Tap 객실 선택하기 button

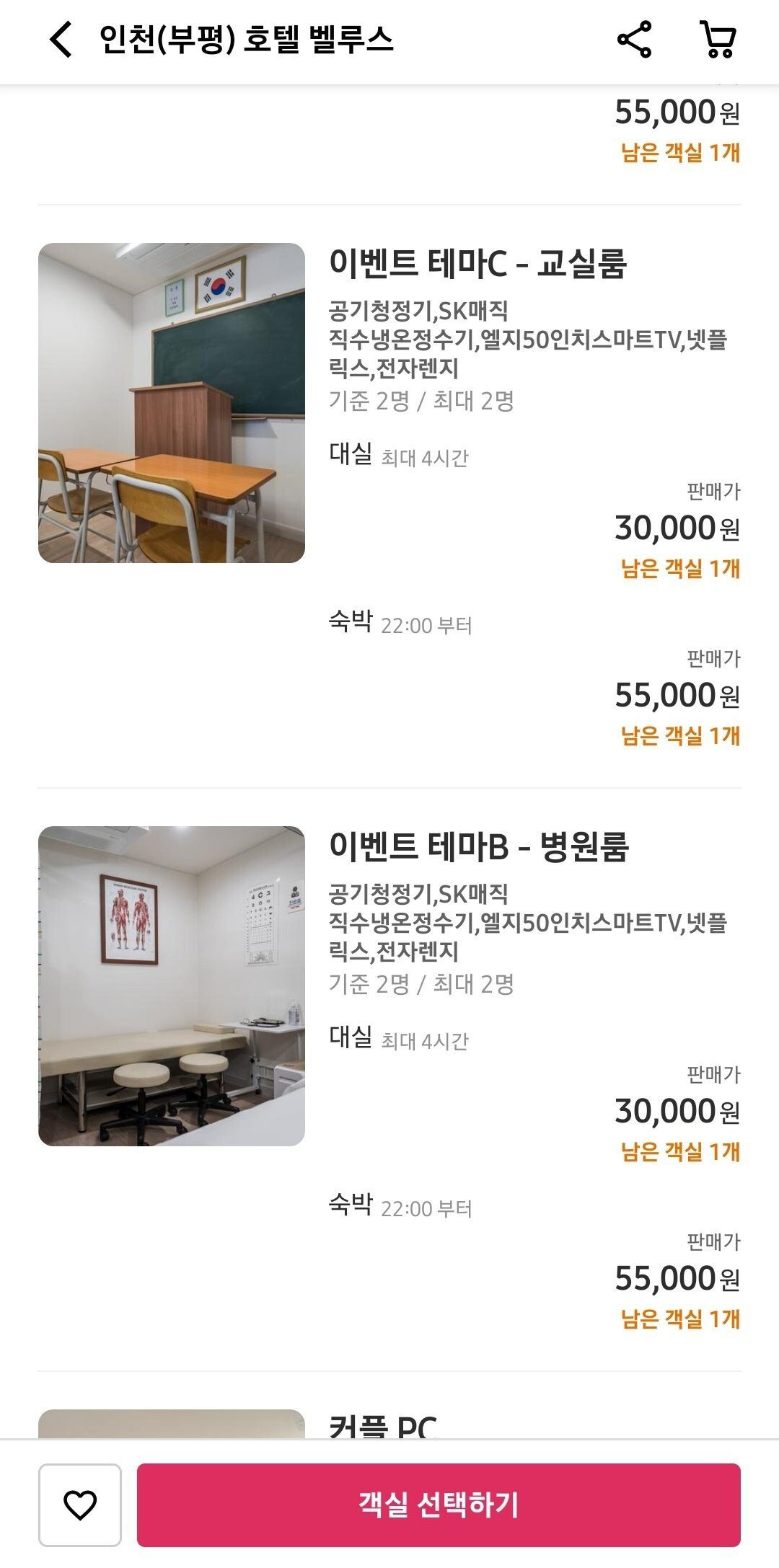(x=439, y=1505)
